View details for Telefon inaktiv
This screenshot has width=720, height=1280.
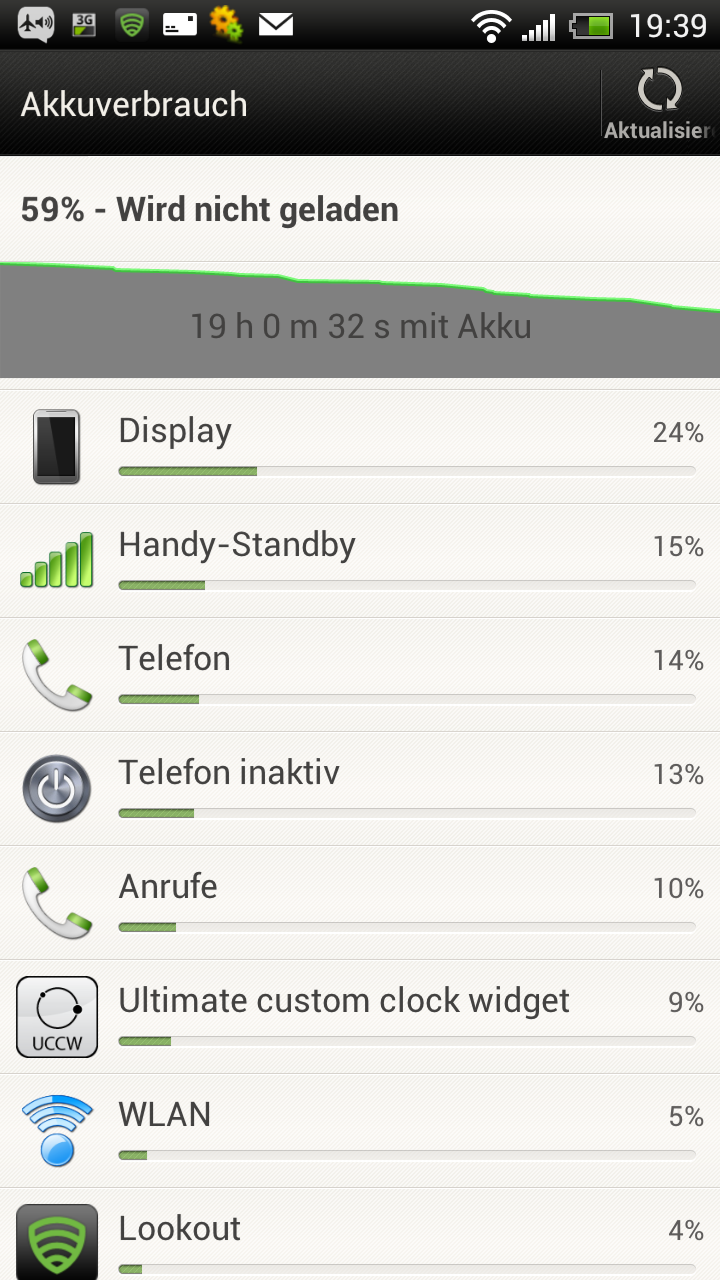pos(360,789)
